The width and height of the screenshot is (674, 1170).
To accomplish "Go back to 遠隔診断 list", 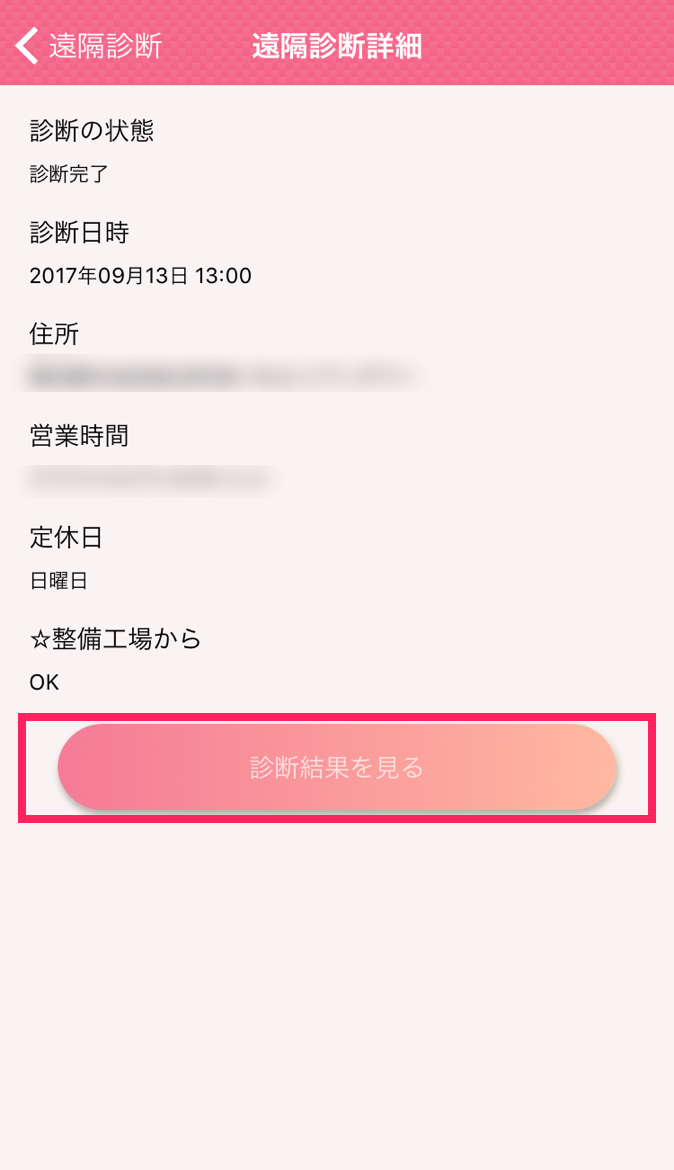I will 88,46.
